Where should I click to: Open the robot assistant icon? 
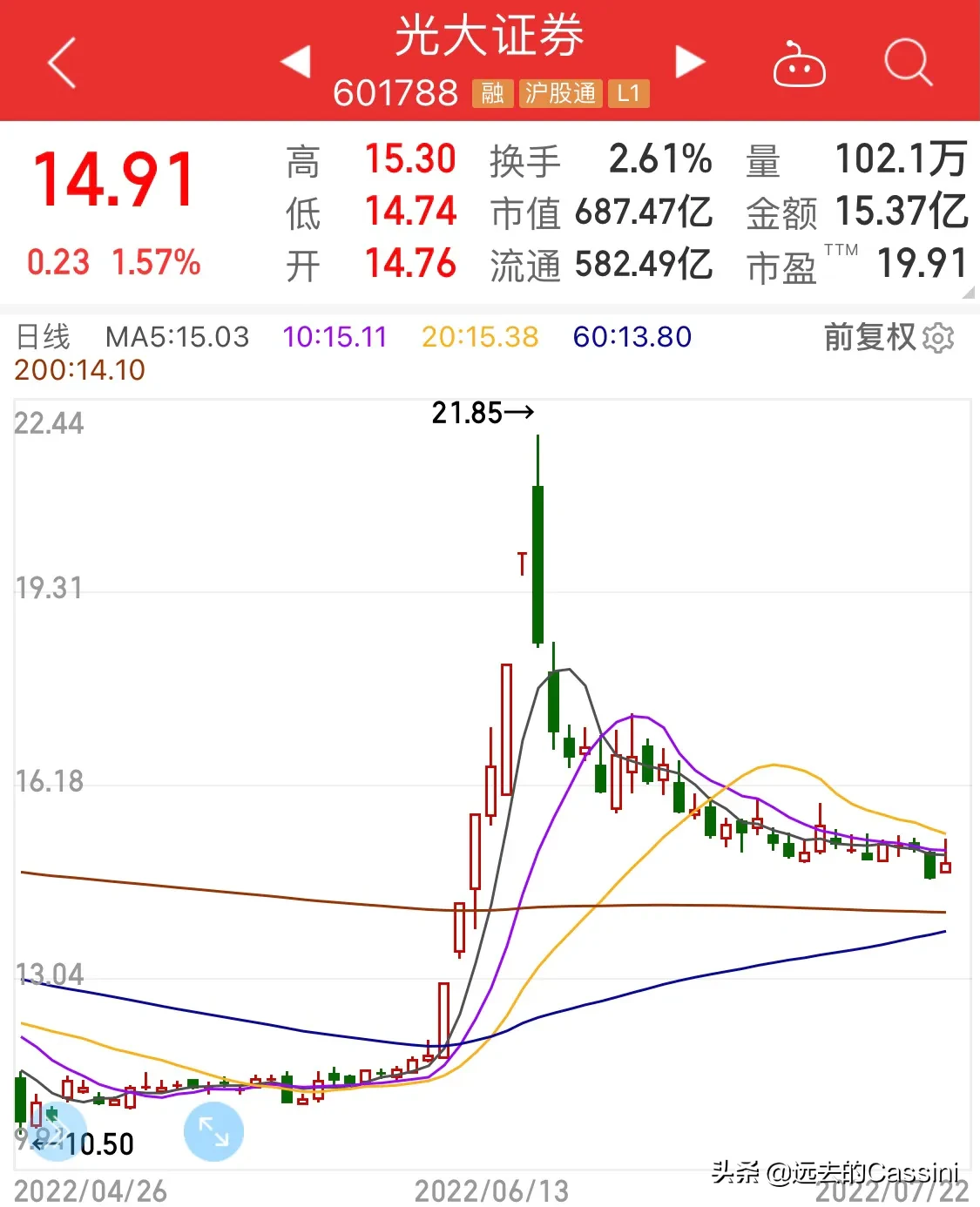[799, 64]
